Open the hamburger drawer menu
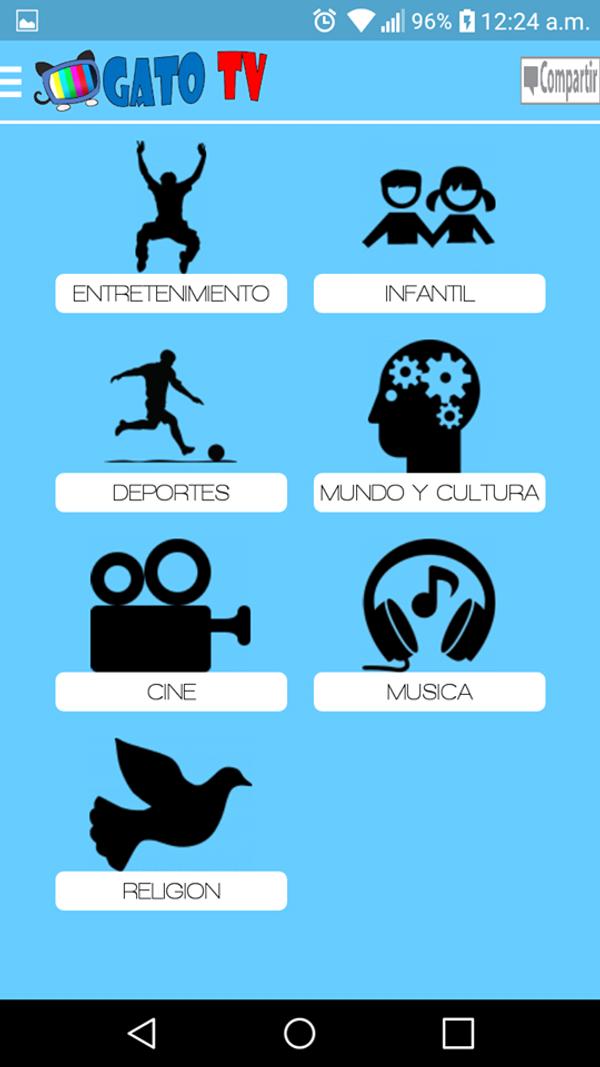Viewport: 600px width, 1067px height. pos(11,81)
